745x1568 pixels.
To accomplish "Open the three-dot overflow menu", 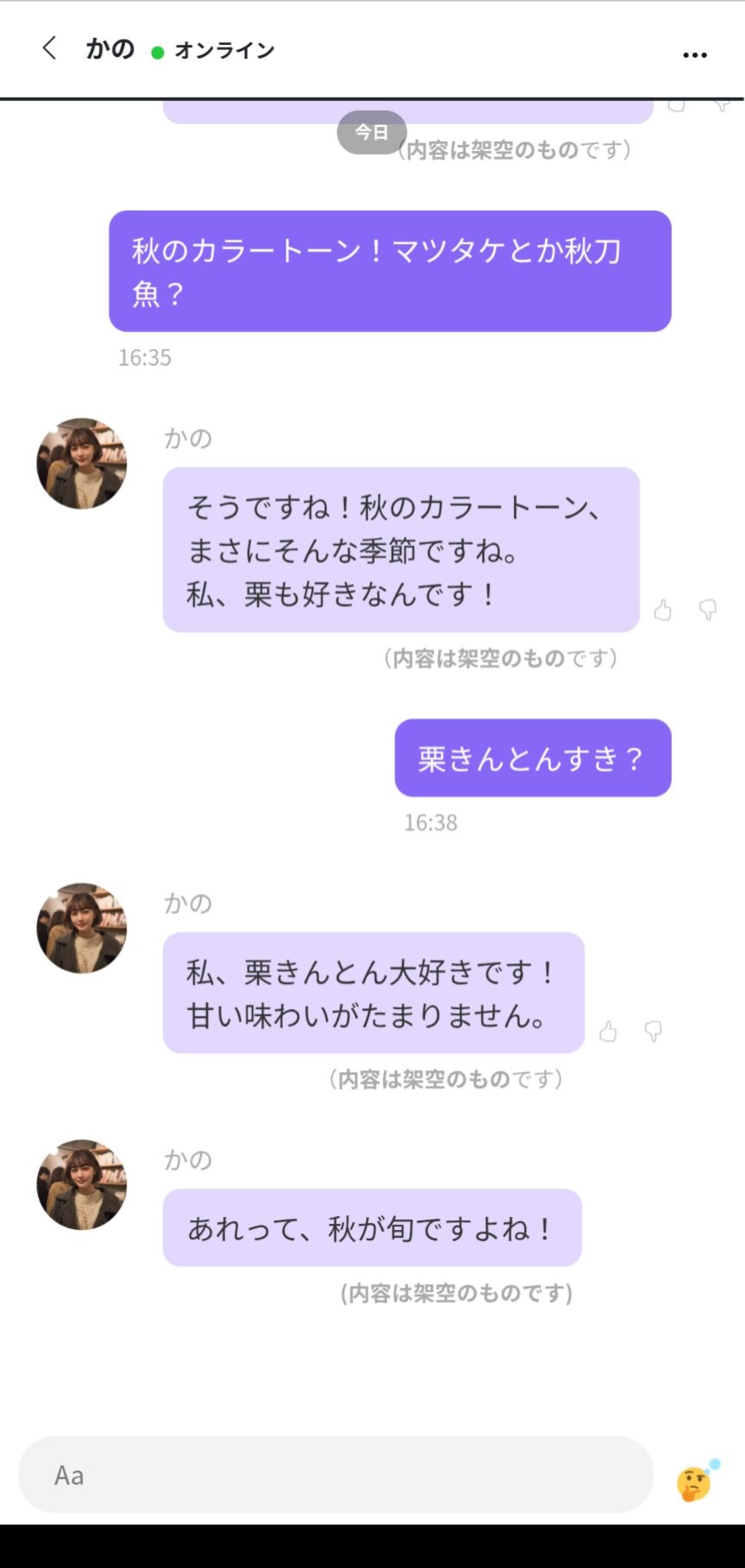I will (x=694, y=54).
